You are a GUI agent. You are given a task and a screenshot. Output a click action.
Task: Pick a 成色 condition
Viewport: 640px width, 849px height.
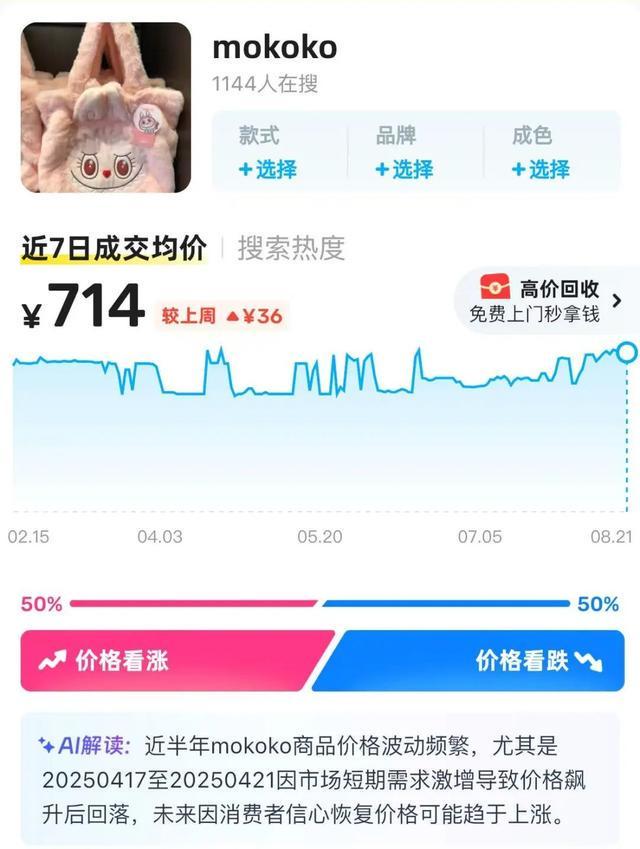[x=540, y=169]
